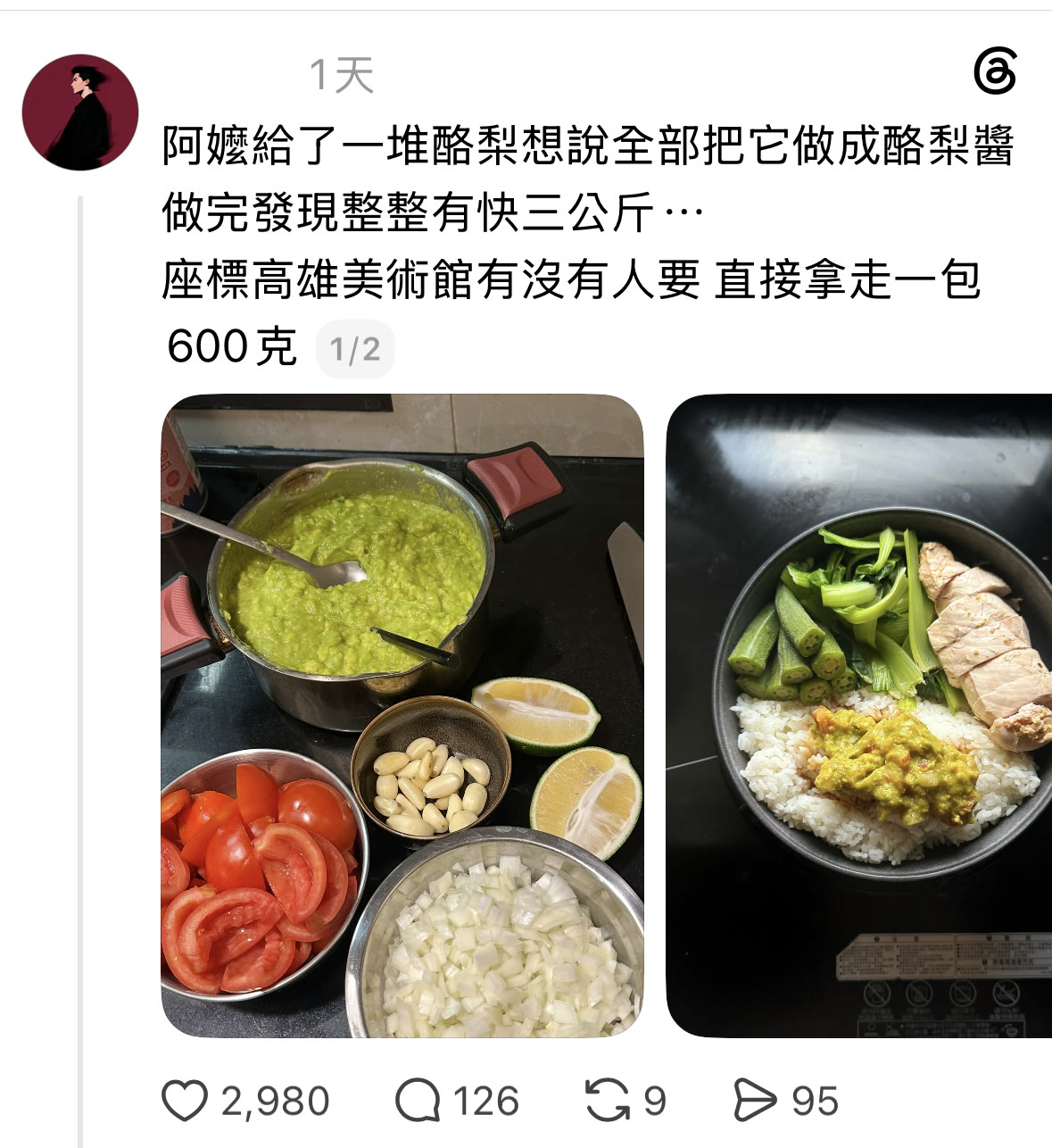This screenshot has width=1052, height=1148.
Task: Open the guacamole pot photo
Action: pos(402,715)
